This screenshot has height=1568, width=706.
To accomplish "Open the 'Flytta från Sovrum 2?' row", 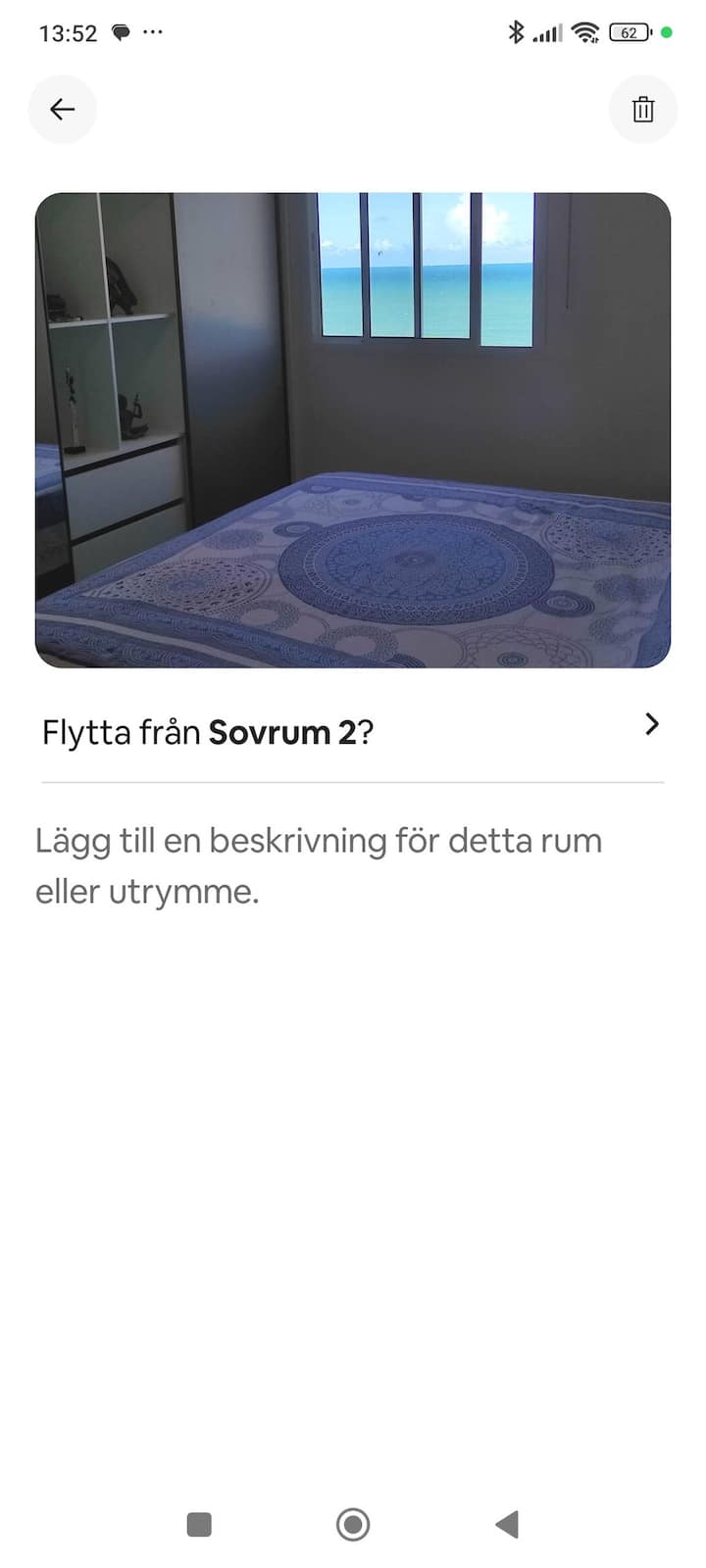I will click(x=352, y=731).
